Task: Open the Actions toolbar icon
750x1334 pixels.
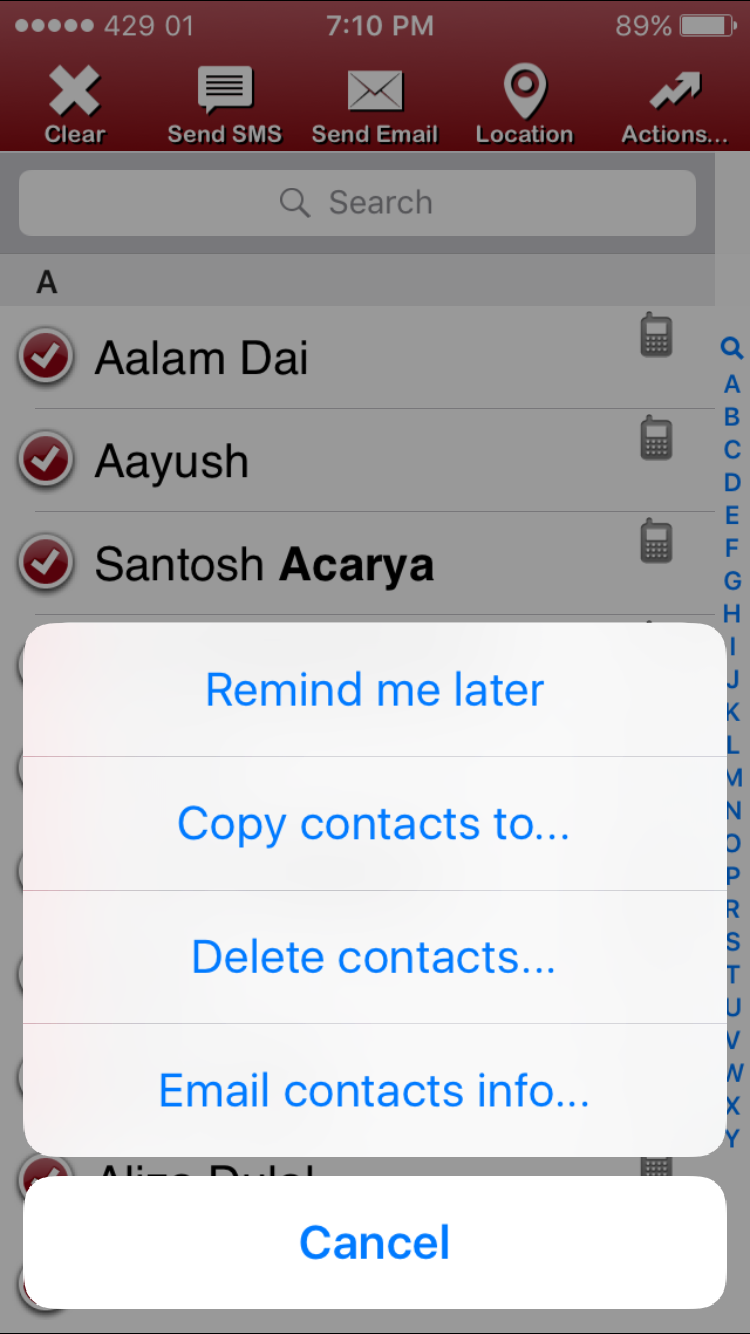Action: (x=672, y=100)
